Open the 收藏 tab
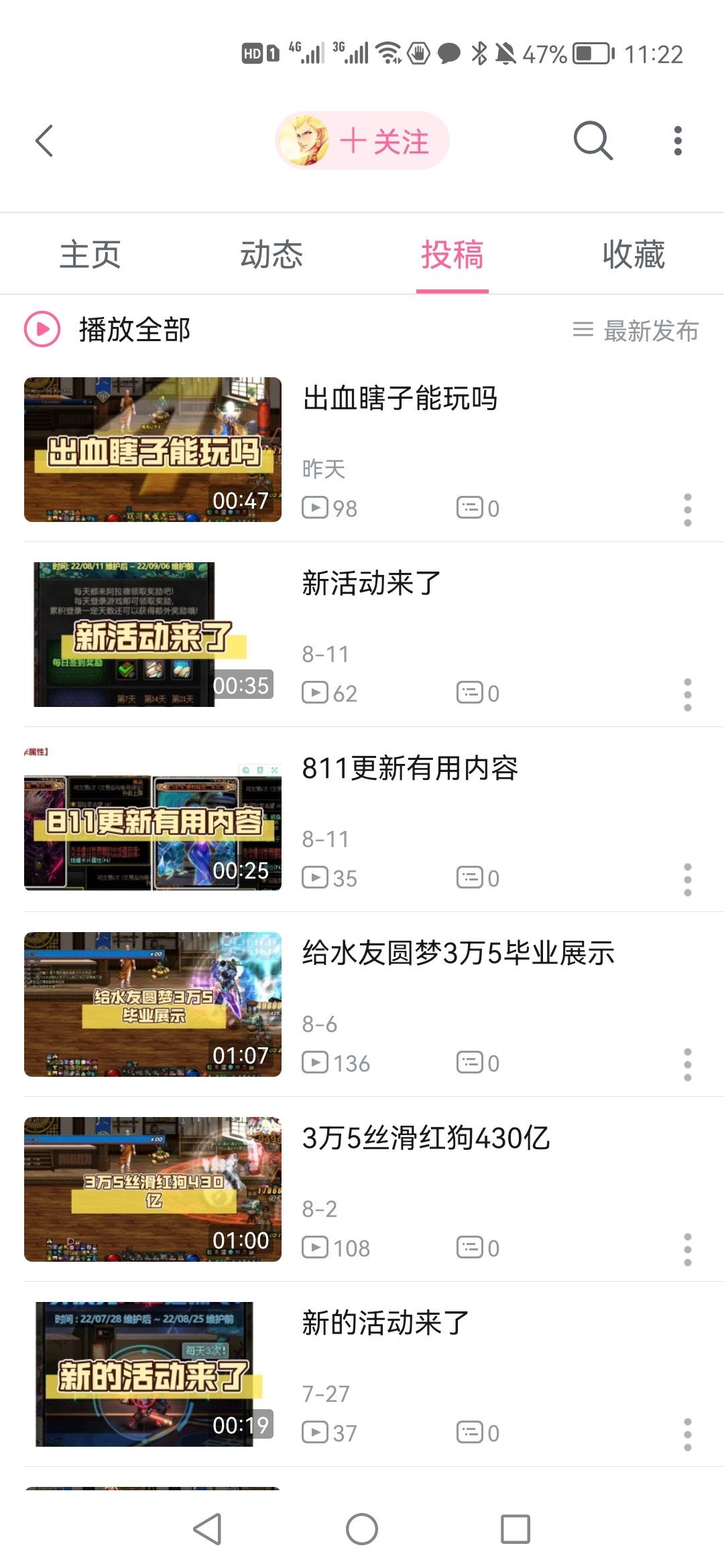The image size is (724, 1568). tap(633, 255)
